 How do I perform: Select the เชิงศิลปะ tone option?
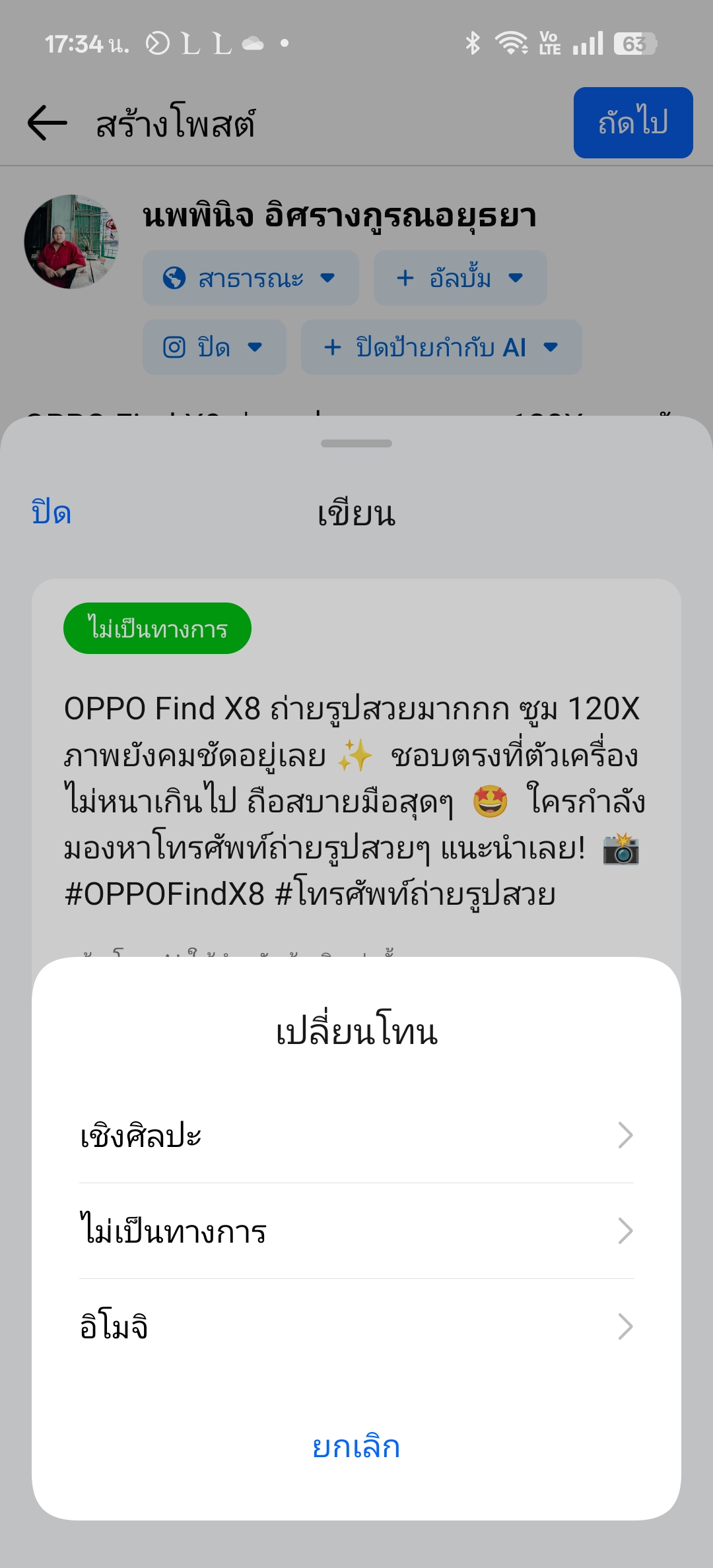pyautogui.click(x=356, y=1136)
